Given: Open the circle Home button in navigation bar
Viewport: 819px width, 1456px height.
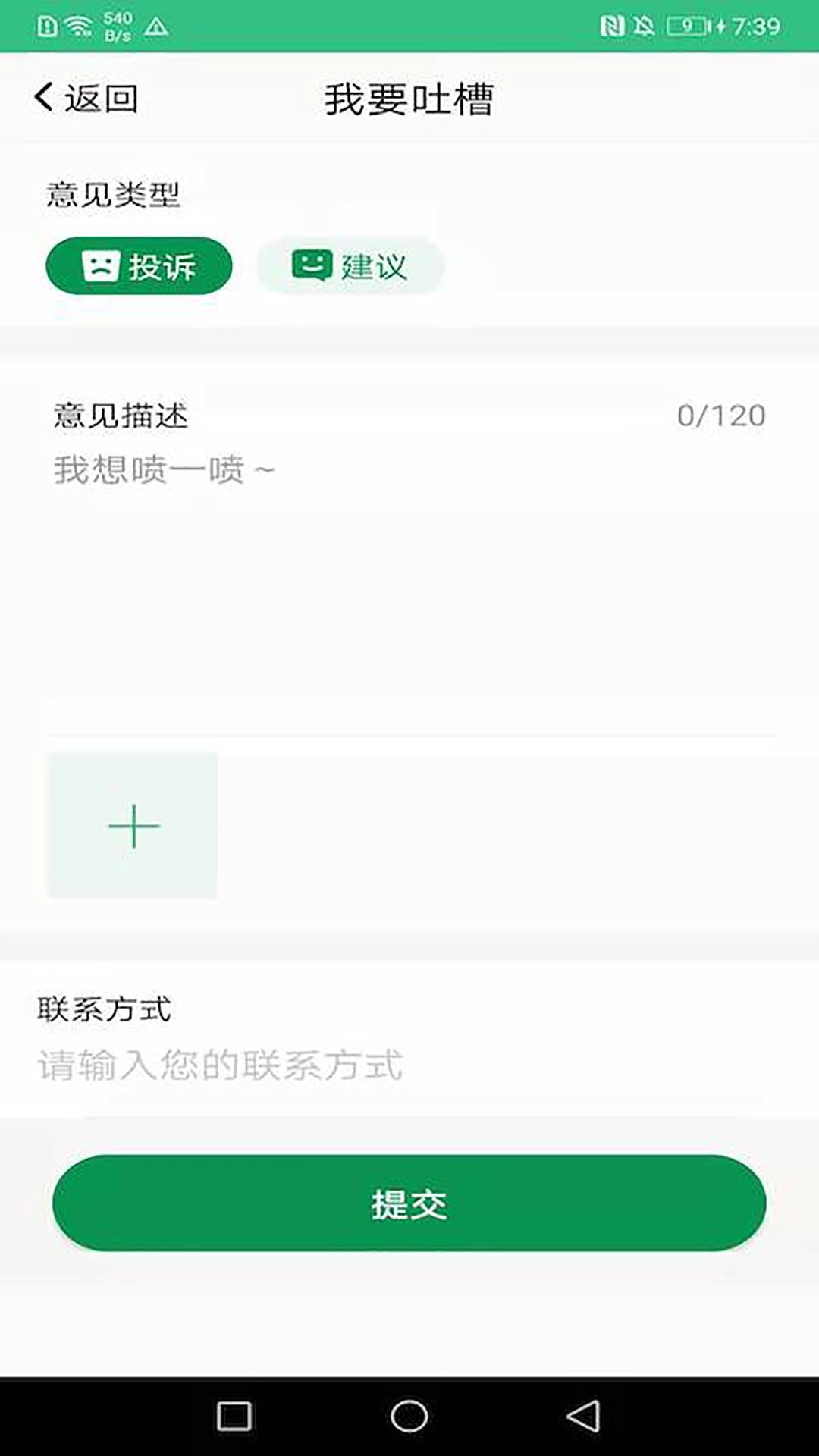Looking at the screenshot, I should click(409, 1414).
